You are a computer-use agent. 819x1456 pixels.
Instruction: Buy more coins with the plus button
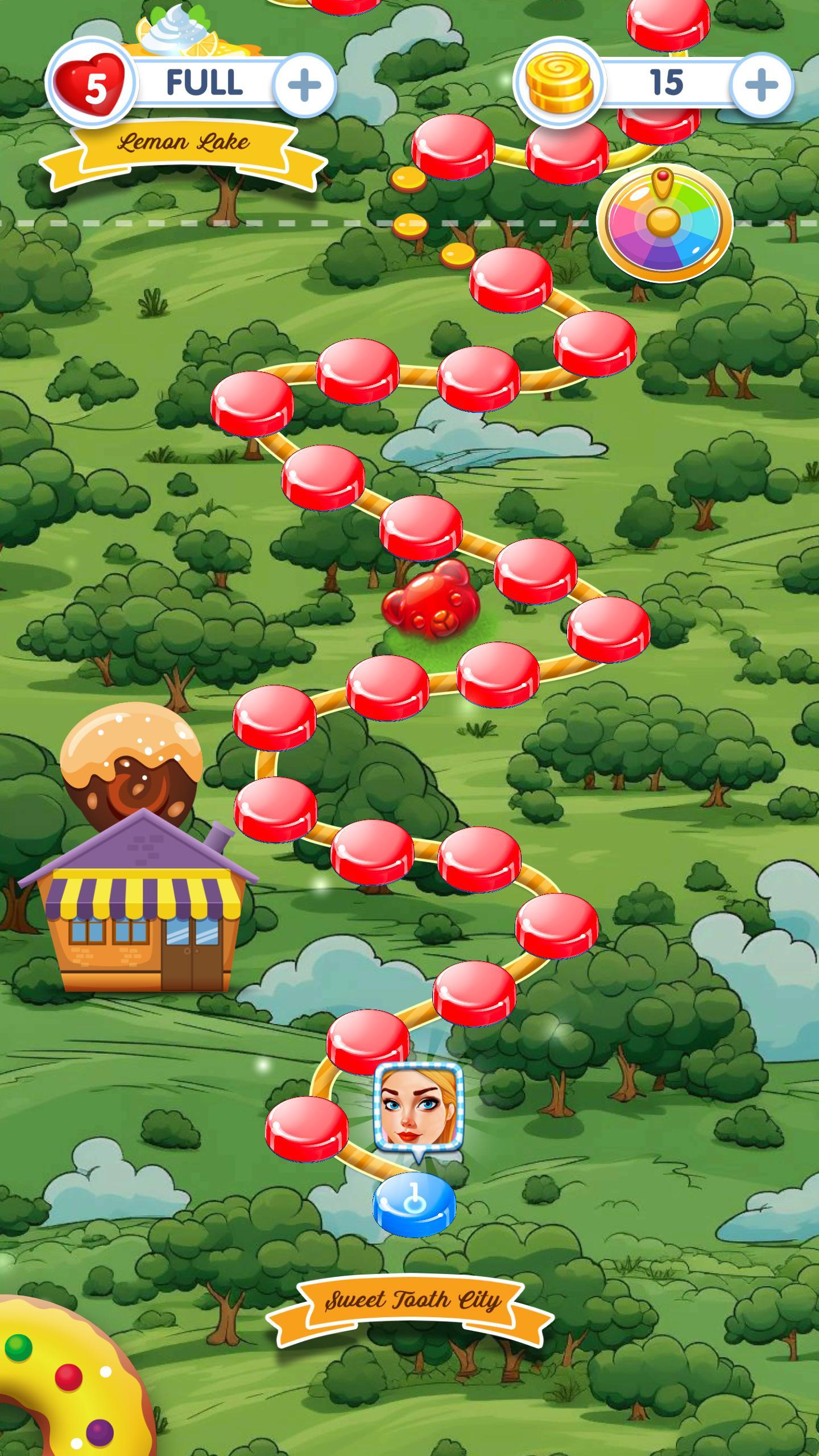[x=761, y=85]
